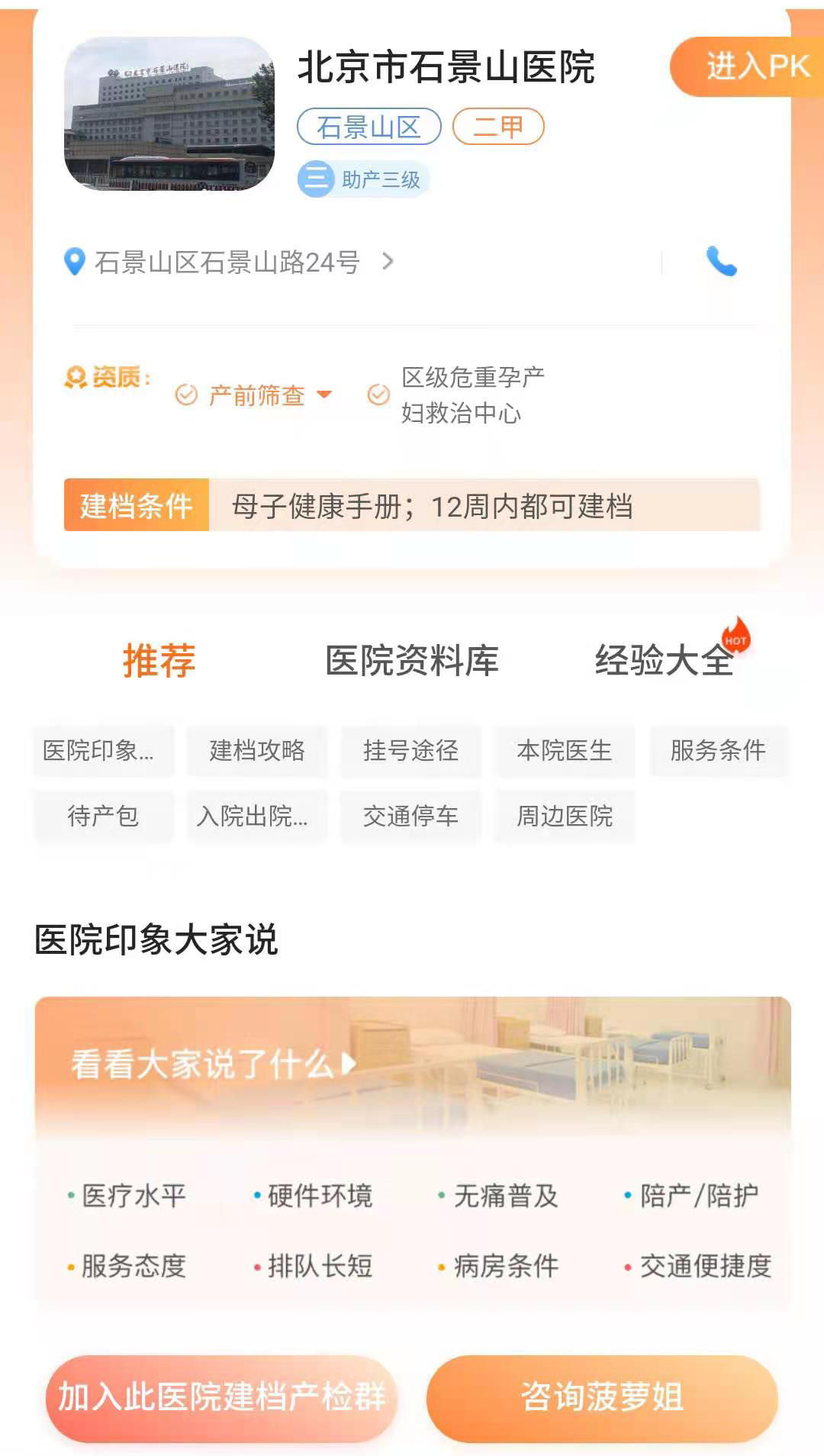Screen dimensions: 824x1456
Task: Tap 咨询菠萝姐 button
Action: [602, 1398]
